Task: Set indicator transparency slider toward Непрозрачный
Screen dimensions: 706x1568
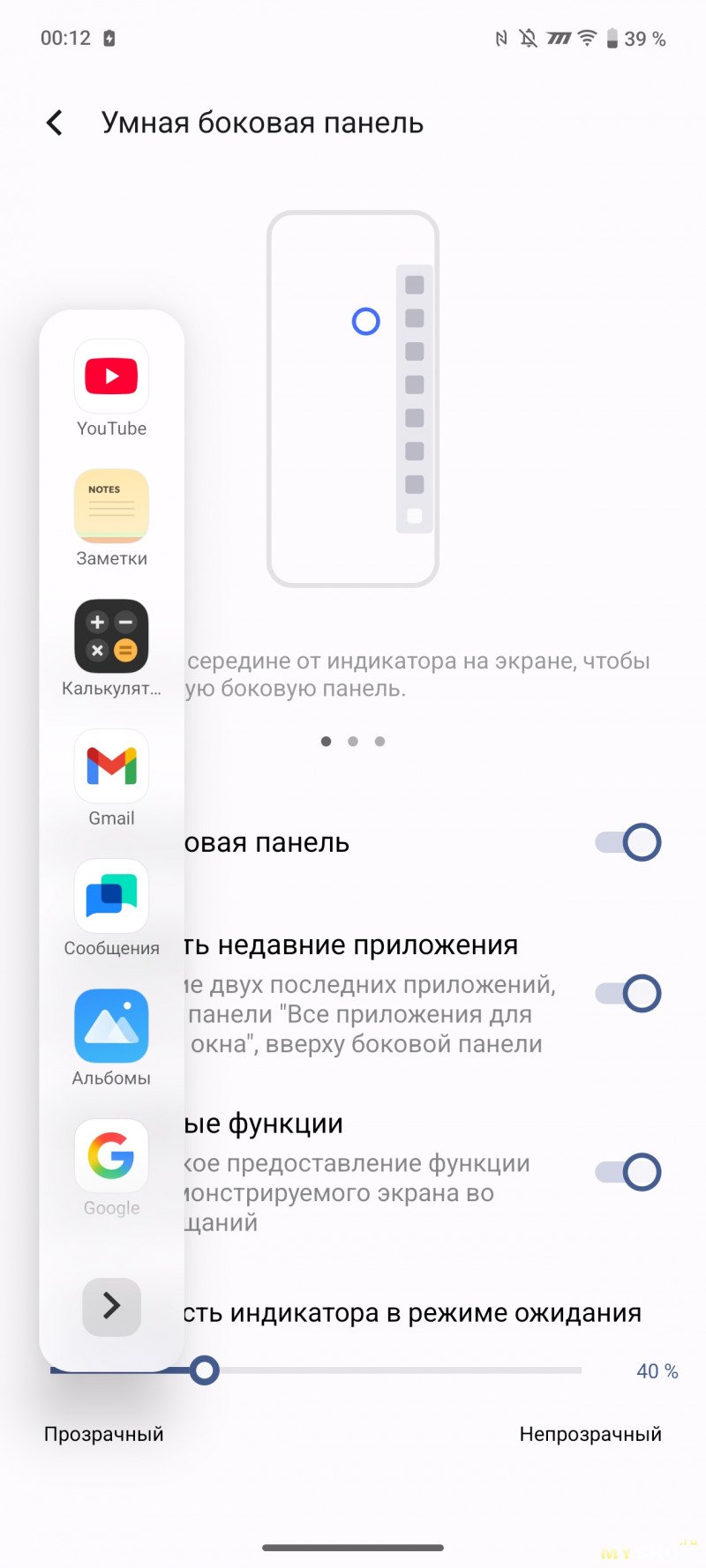Action: point(529,1370)
